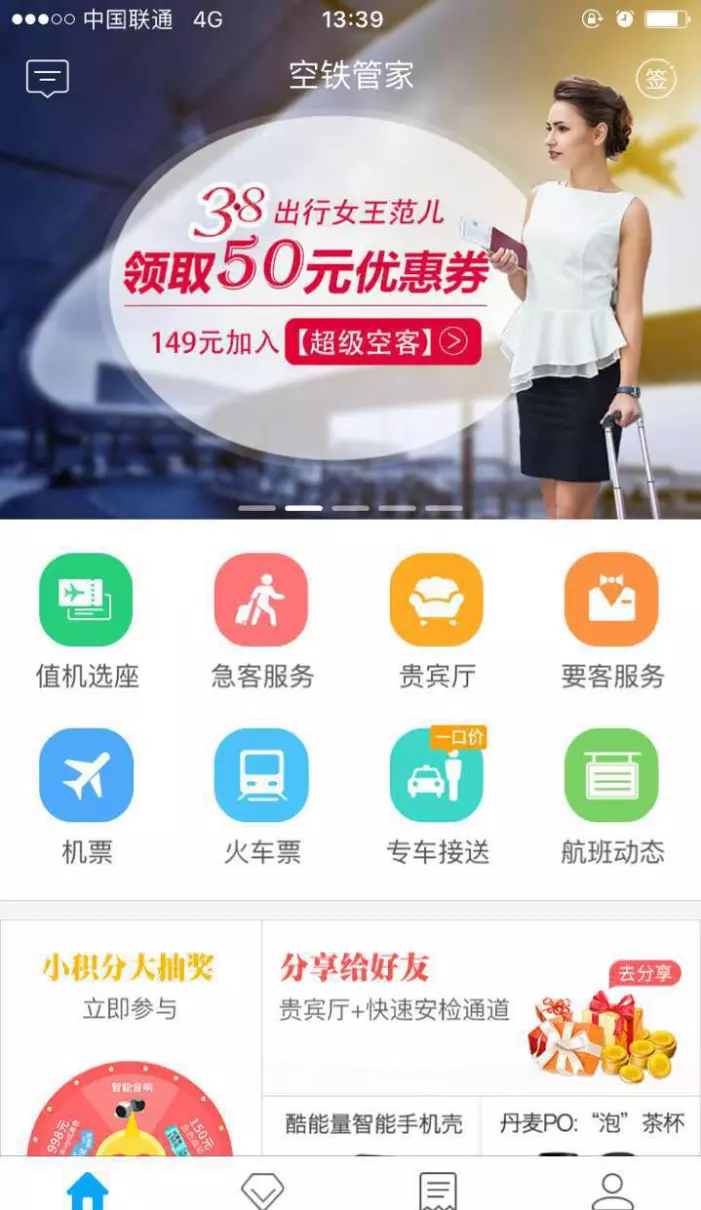Open 丹麦PO "泡"茶杯 product
The image size is (701, 1210).
coord(591,1126)
